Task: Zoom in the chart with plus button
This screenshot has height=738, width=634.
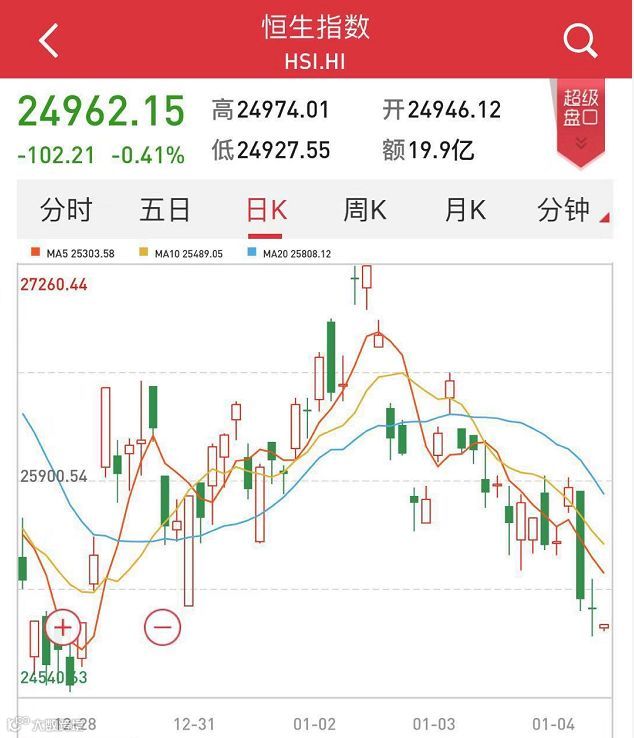Action: click(x=63, y=627)
